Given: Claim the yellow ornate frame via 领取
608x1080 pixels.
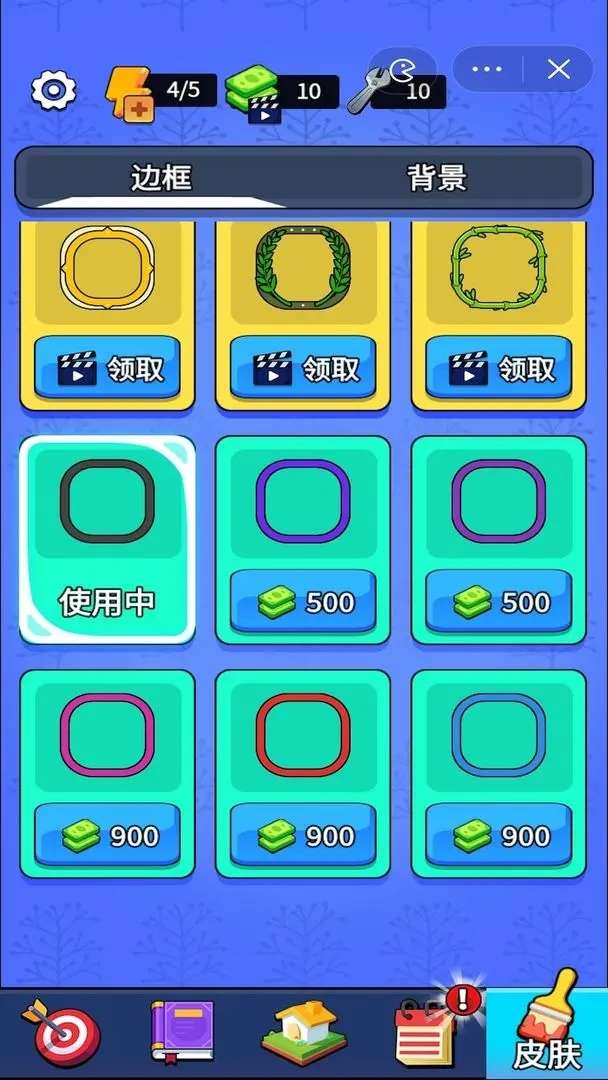Looking at the screenshot, I should coord(108,368).
